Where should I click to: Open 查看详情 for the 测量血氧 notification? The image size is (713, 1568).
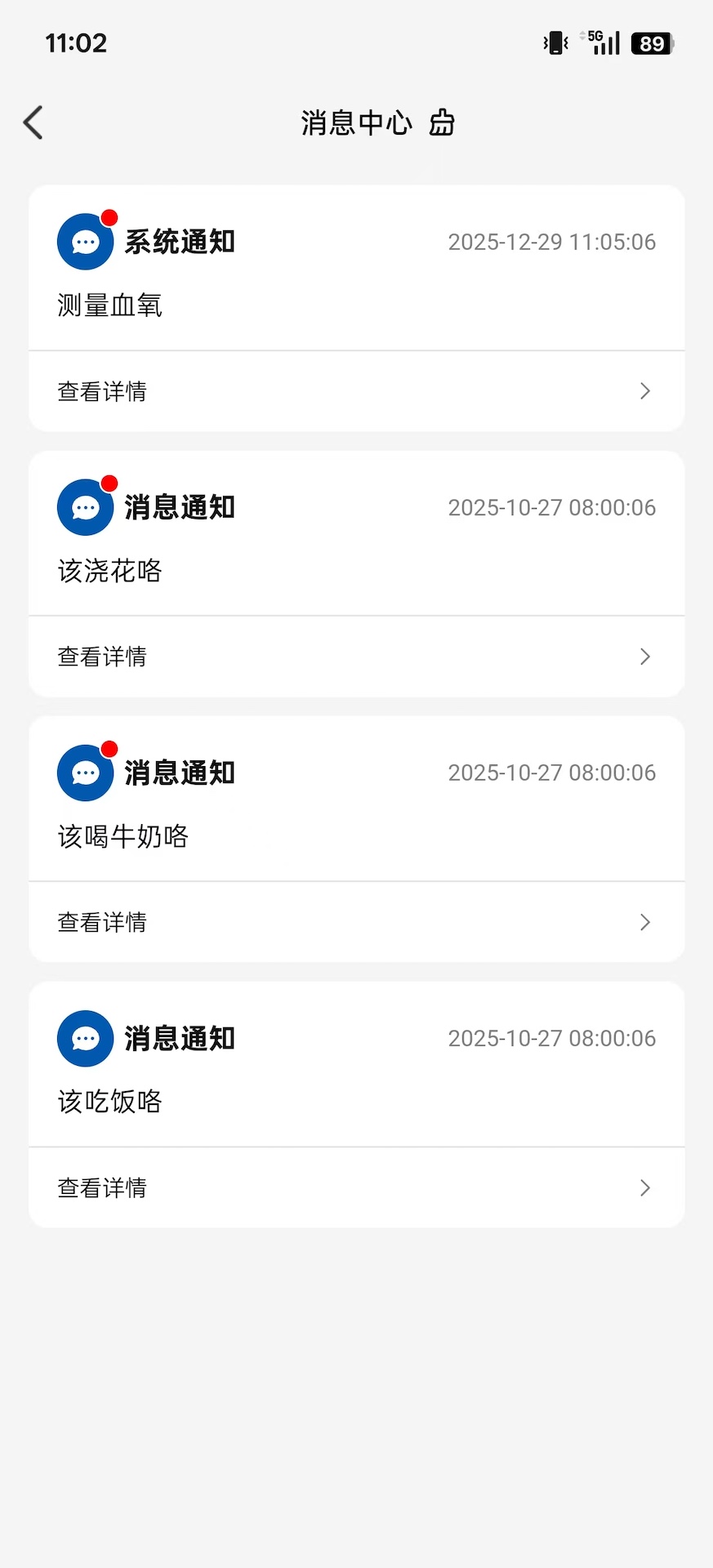pyautogui.click(x=101, y=391)
